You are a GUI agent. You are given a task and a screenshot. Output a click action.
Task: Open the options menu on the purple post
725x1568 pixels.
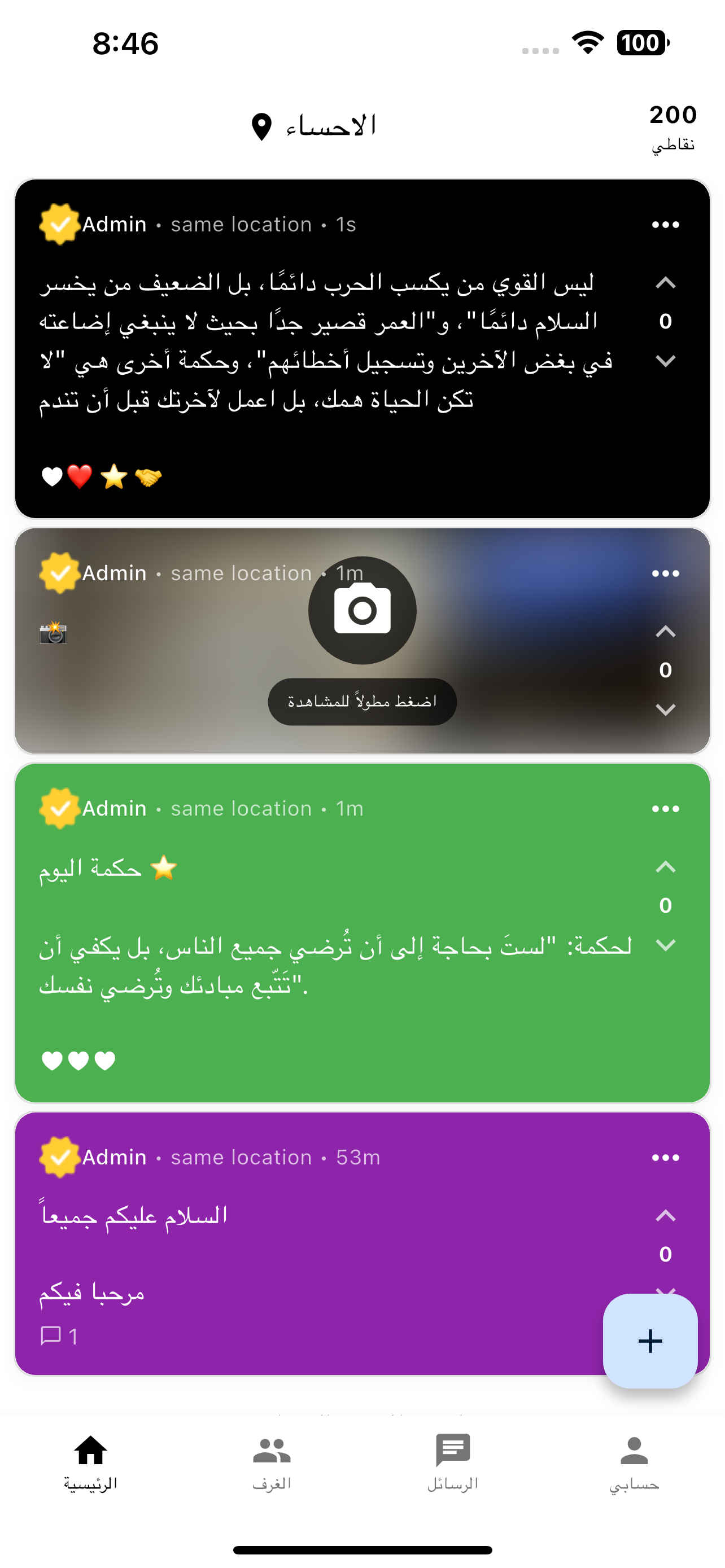point(664,1157)
